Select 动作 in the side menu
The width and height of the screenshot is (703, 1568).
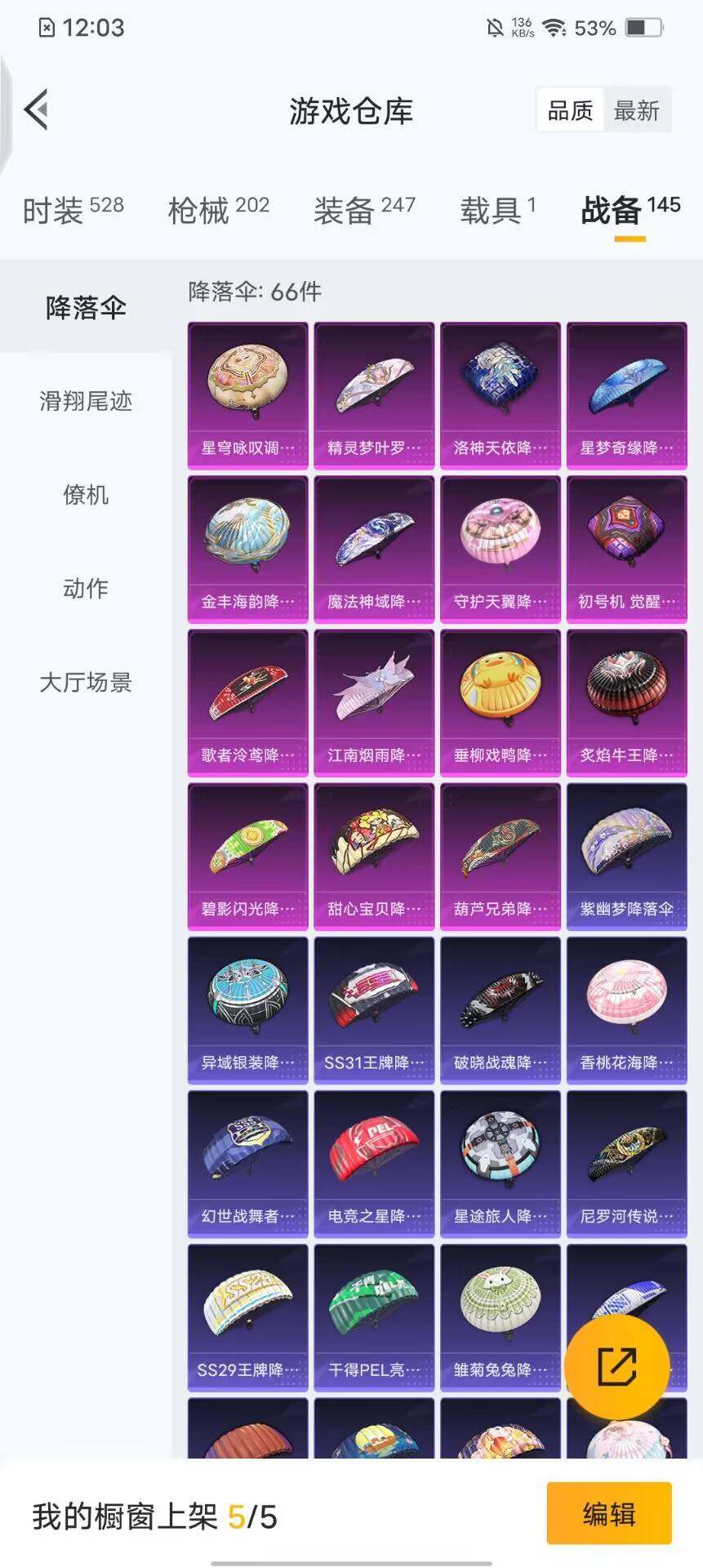click(x=86, y=588)
